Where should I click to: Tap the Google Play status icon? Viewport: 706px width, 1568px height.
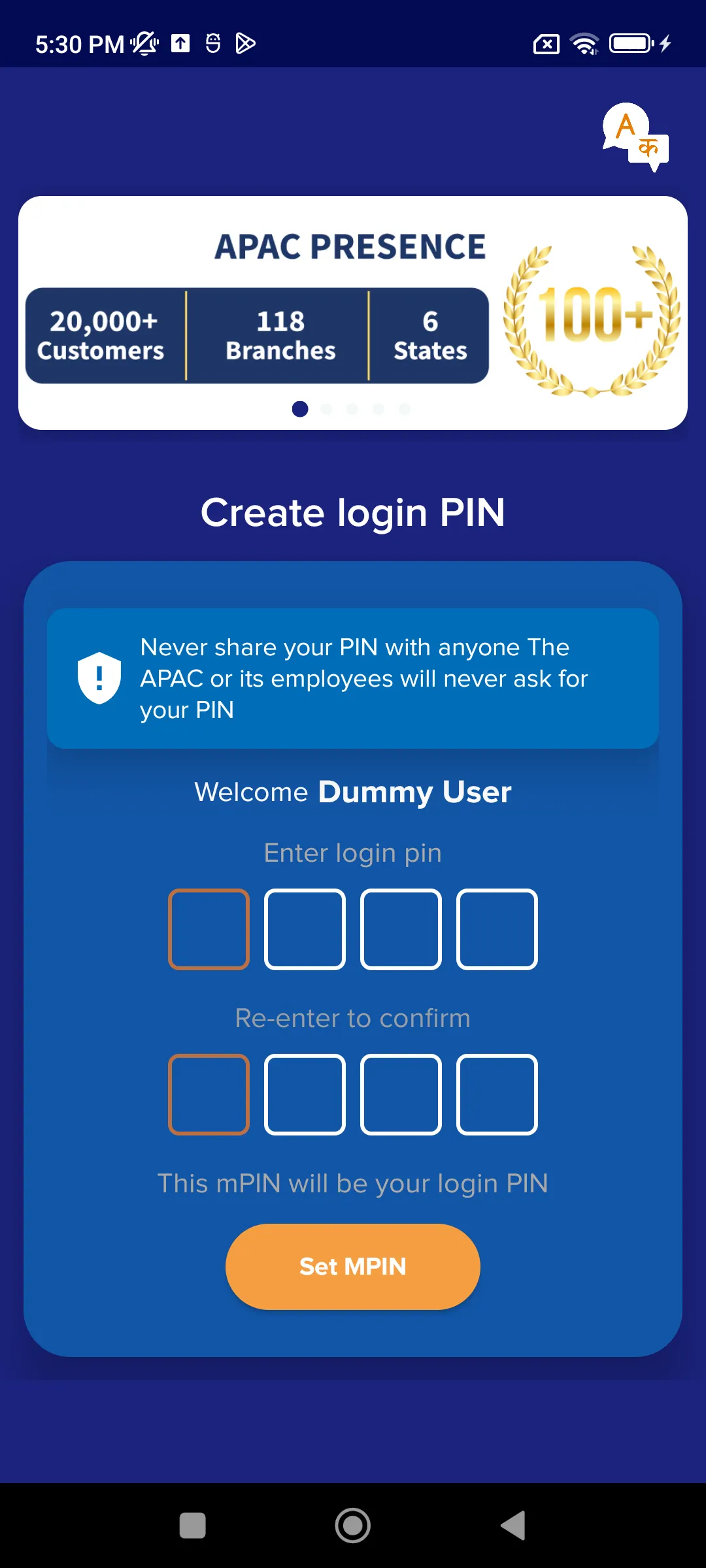point(244,44)
